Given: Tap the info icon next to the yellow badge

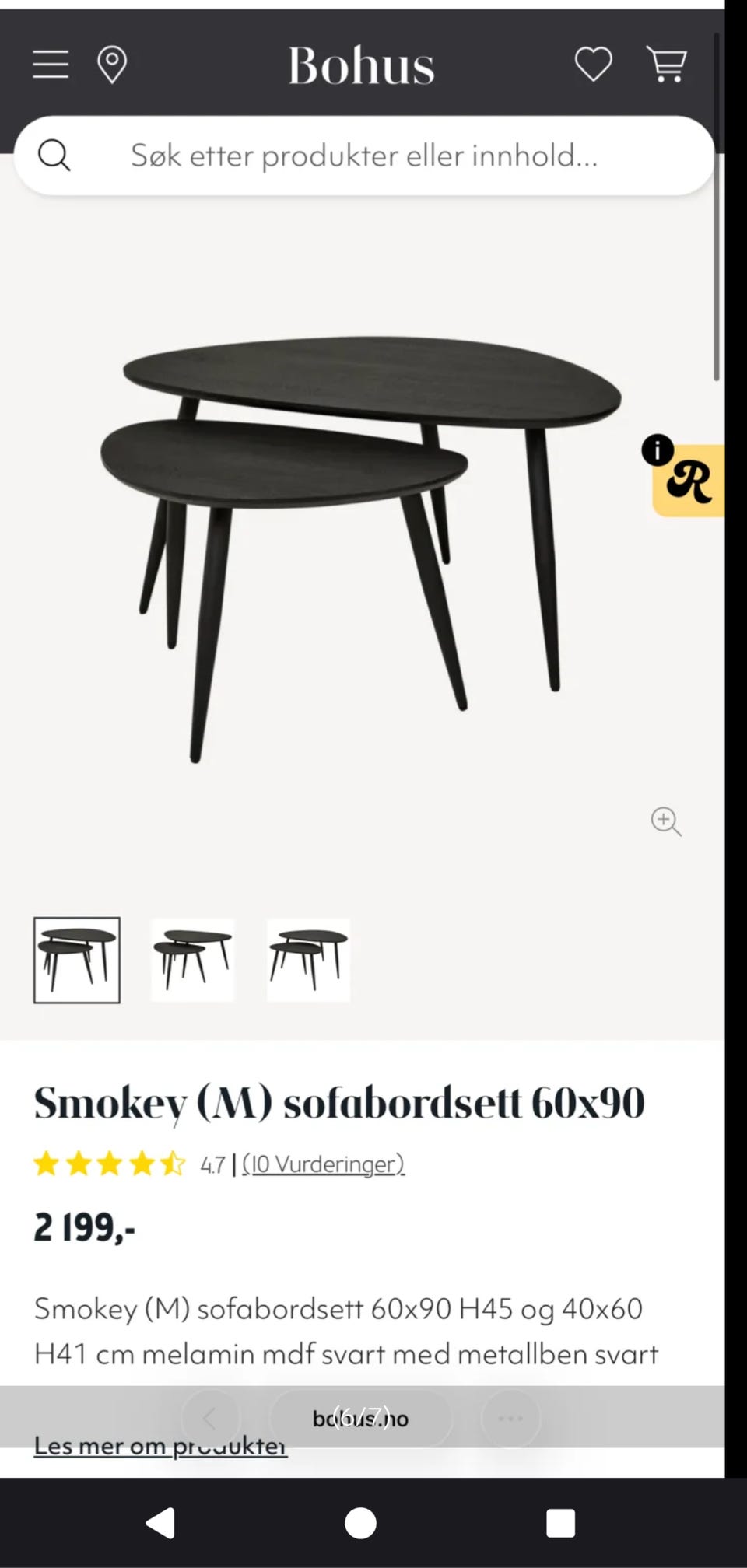Looking at the screenshot, I should pyautogui.click(x=658, y=450).
